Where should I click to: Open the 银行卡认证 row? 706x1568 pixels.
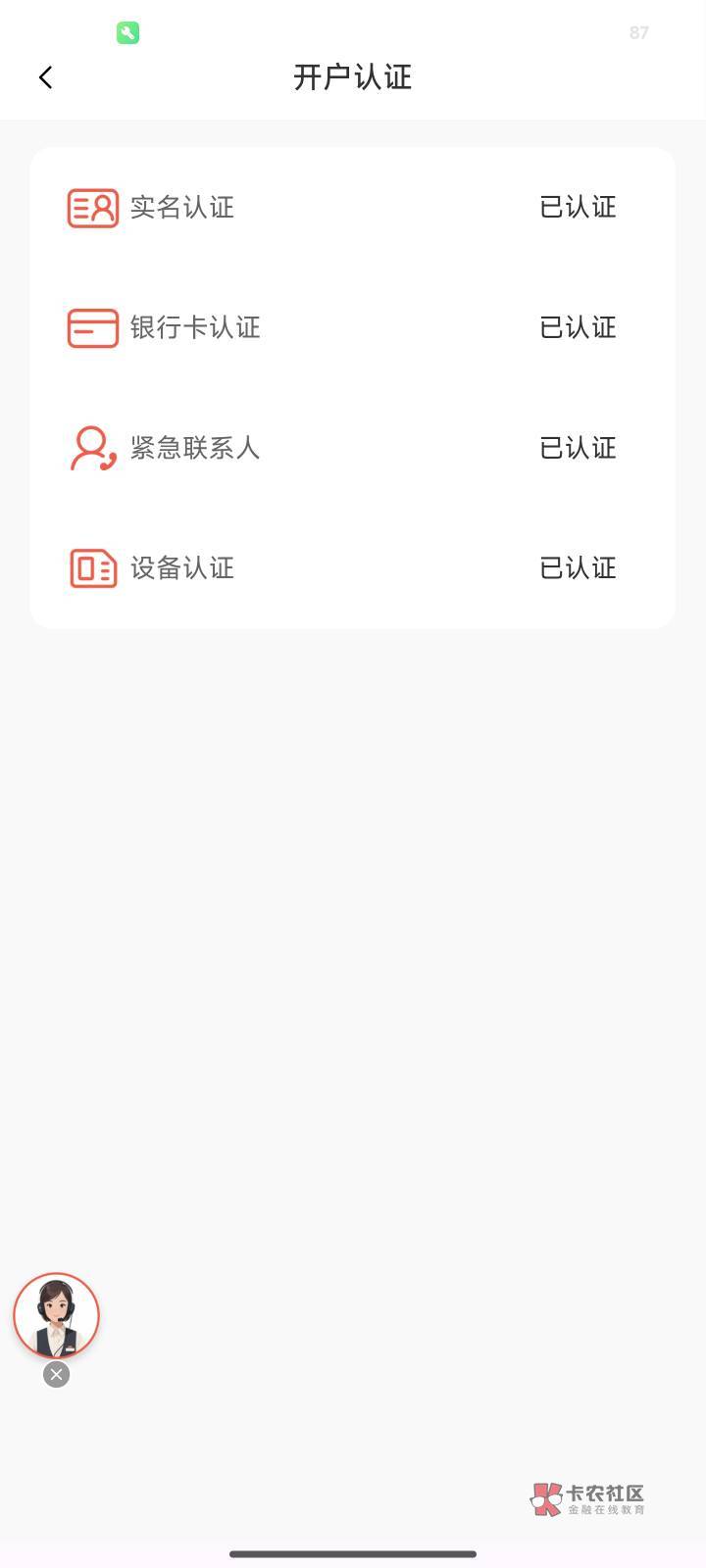click(352, 327)
